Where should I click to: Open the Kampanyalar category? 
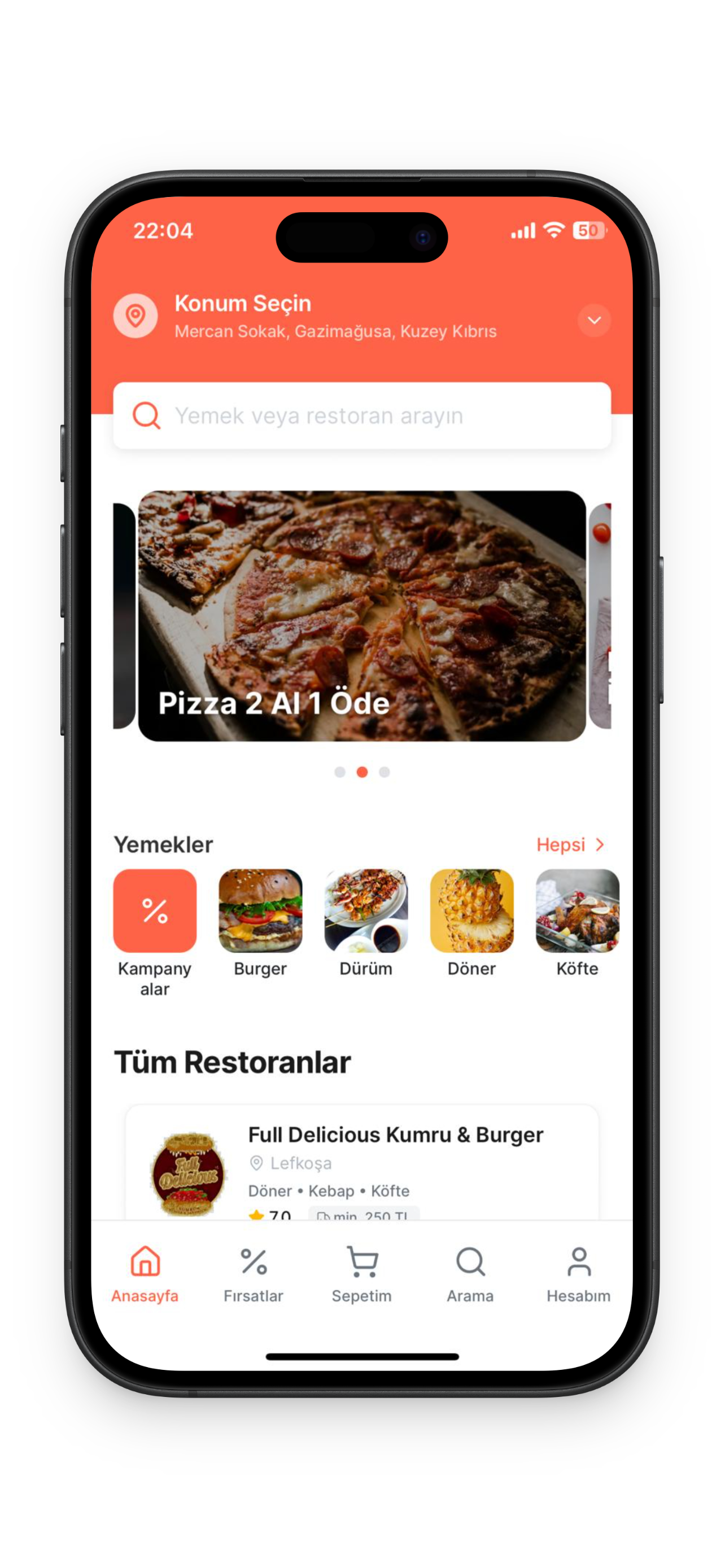tap(155, 910)
